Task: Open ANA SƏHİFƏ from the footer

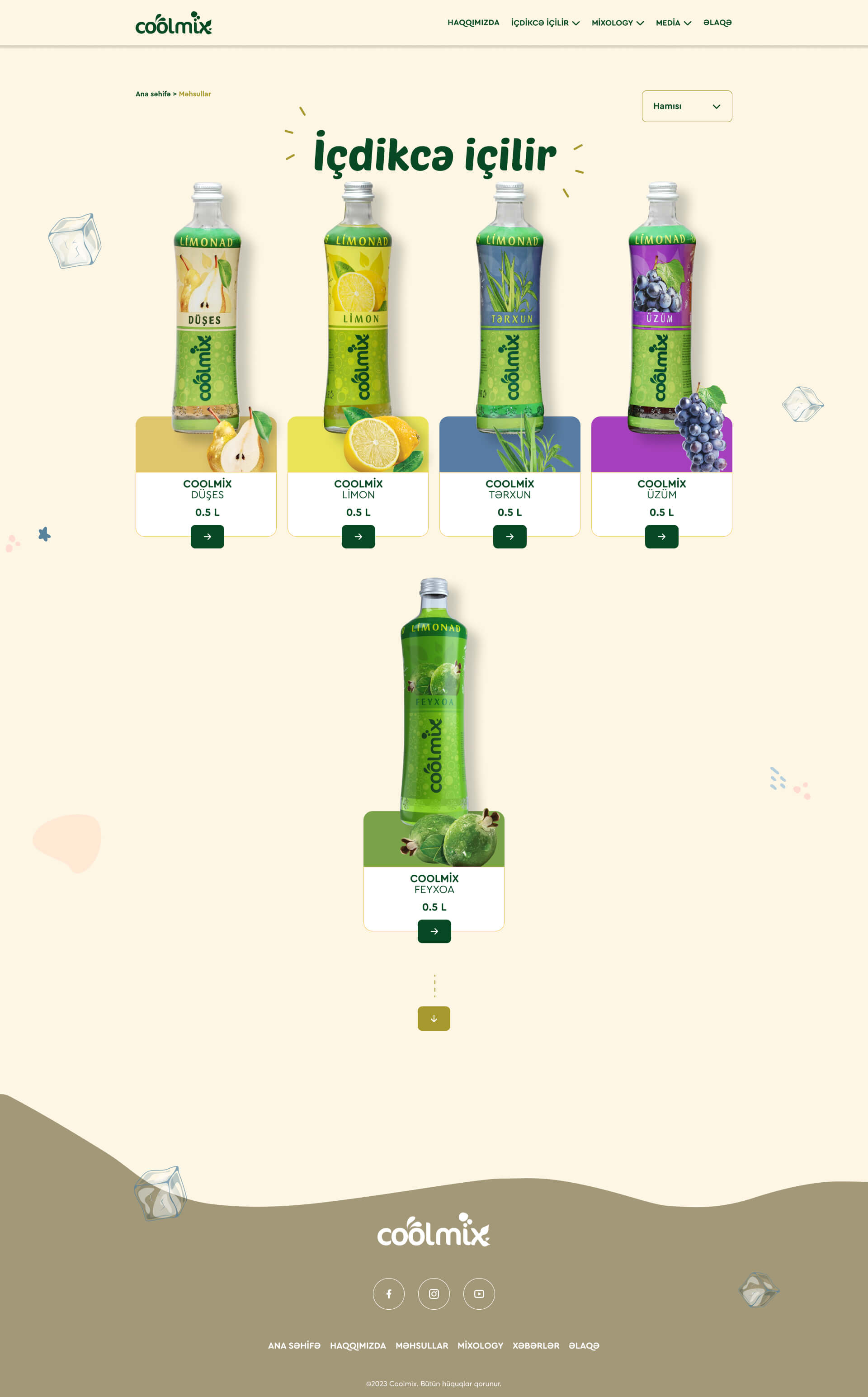Action: coord(294,1346)
